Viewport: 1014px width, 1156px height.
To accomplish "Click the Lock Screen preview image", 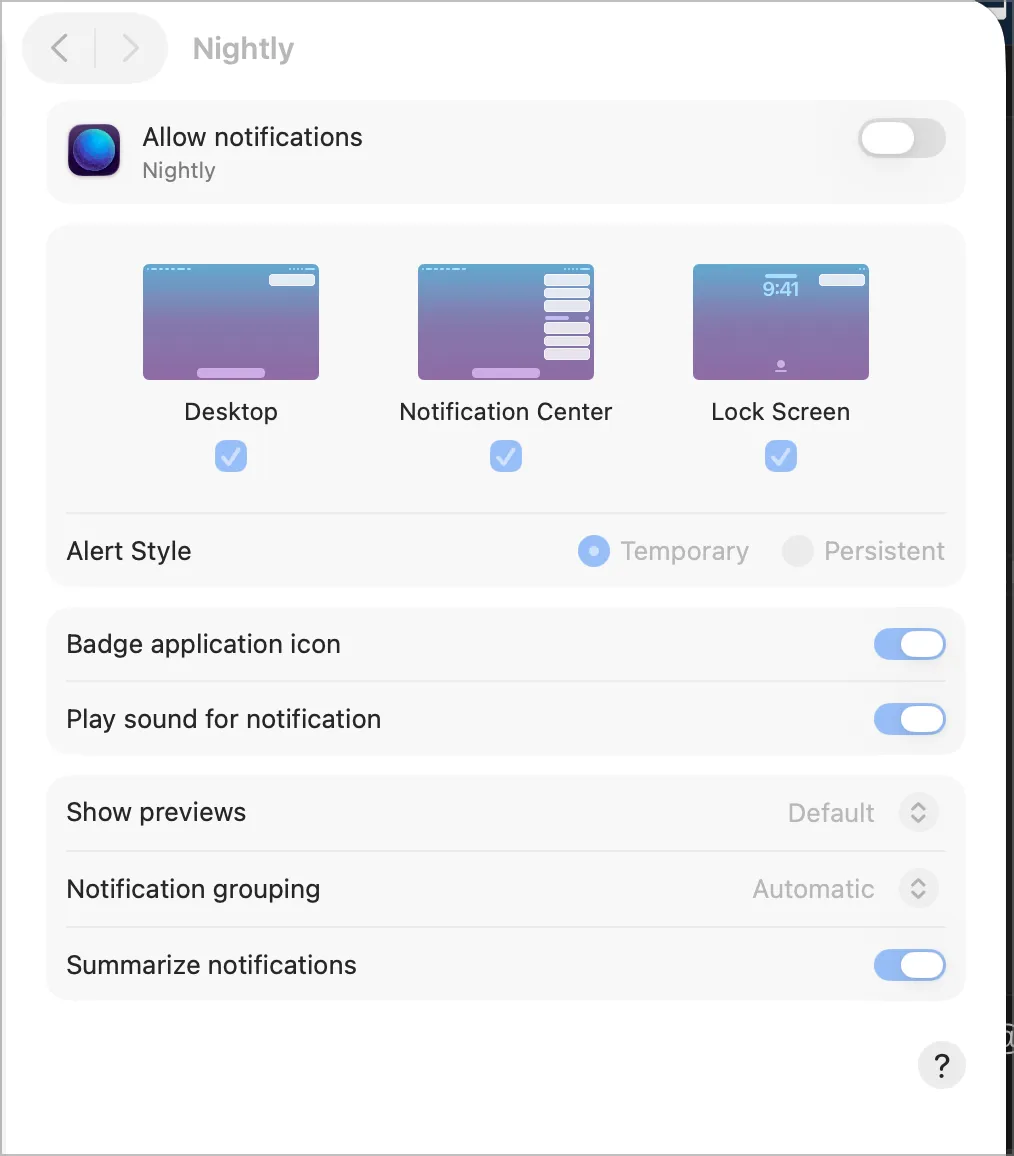I will click(780, 321).
